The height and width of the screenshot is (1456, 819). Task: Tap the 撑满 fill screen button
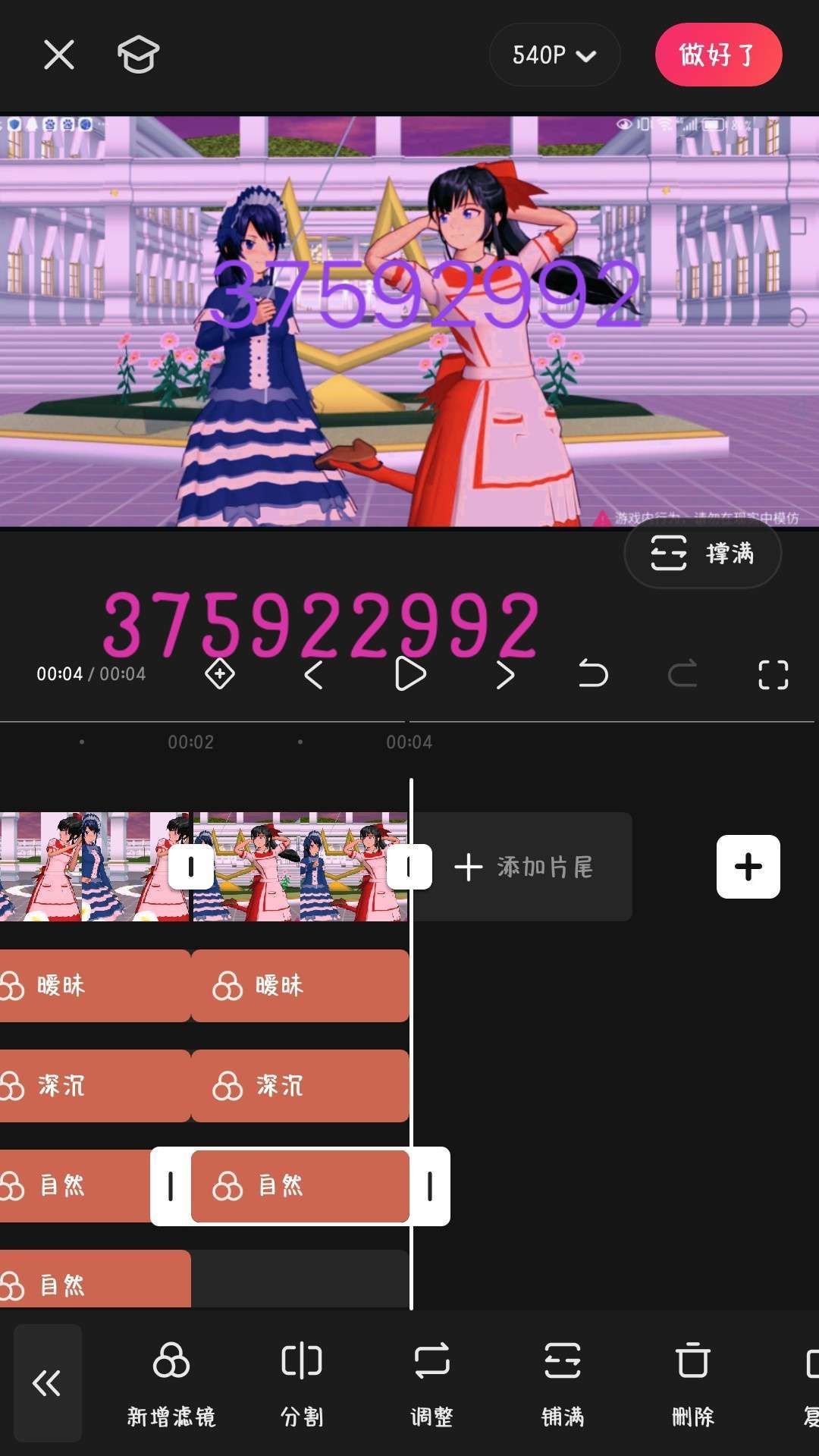tap(702, 554)
